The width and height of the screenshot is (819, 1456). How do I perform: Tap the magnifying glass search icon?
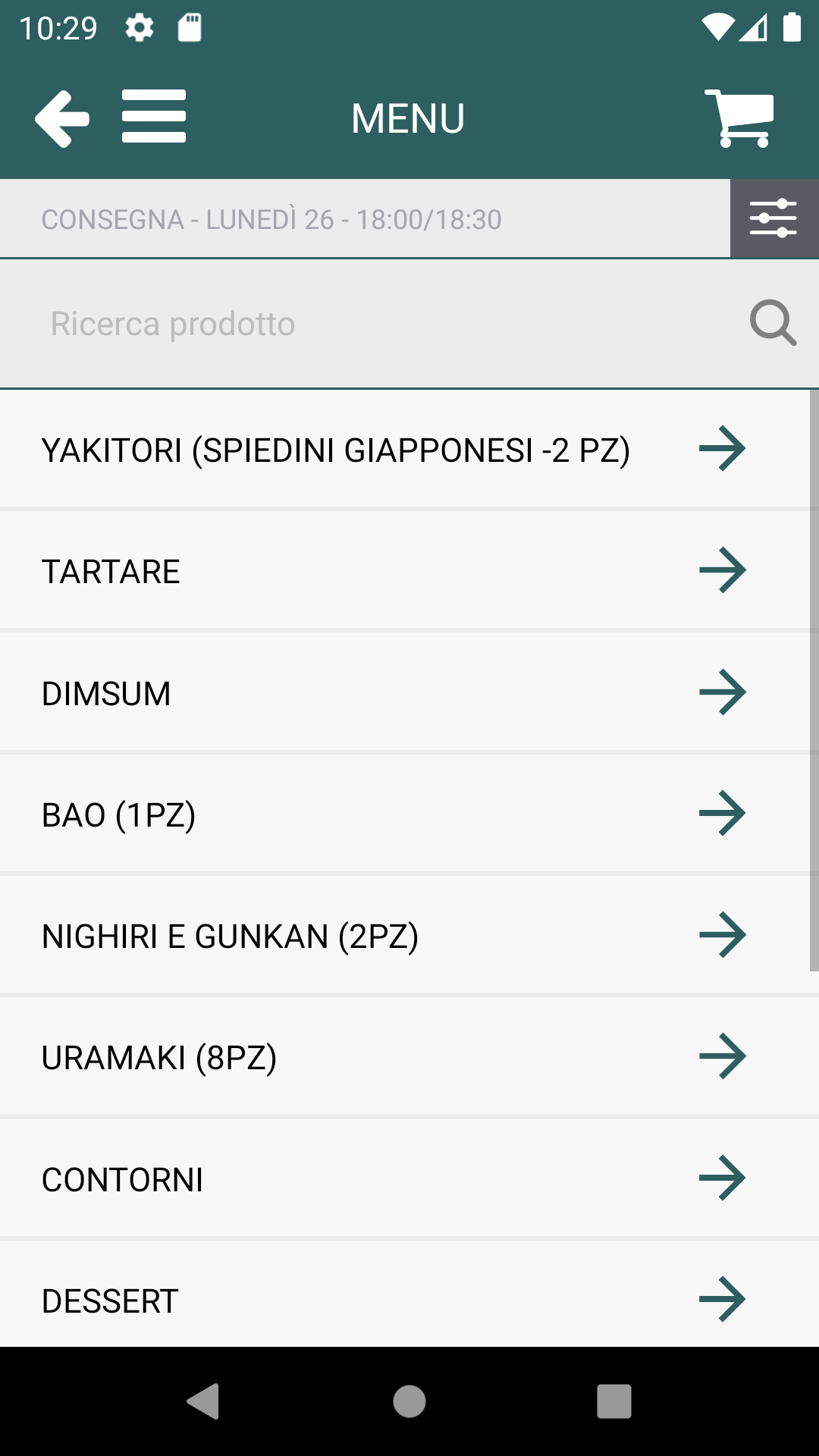click(x=773, y=324)
